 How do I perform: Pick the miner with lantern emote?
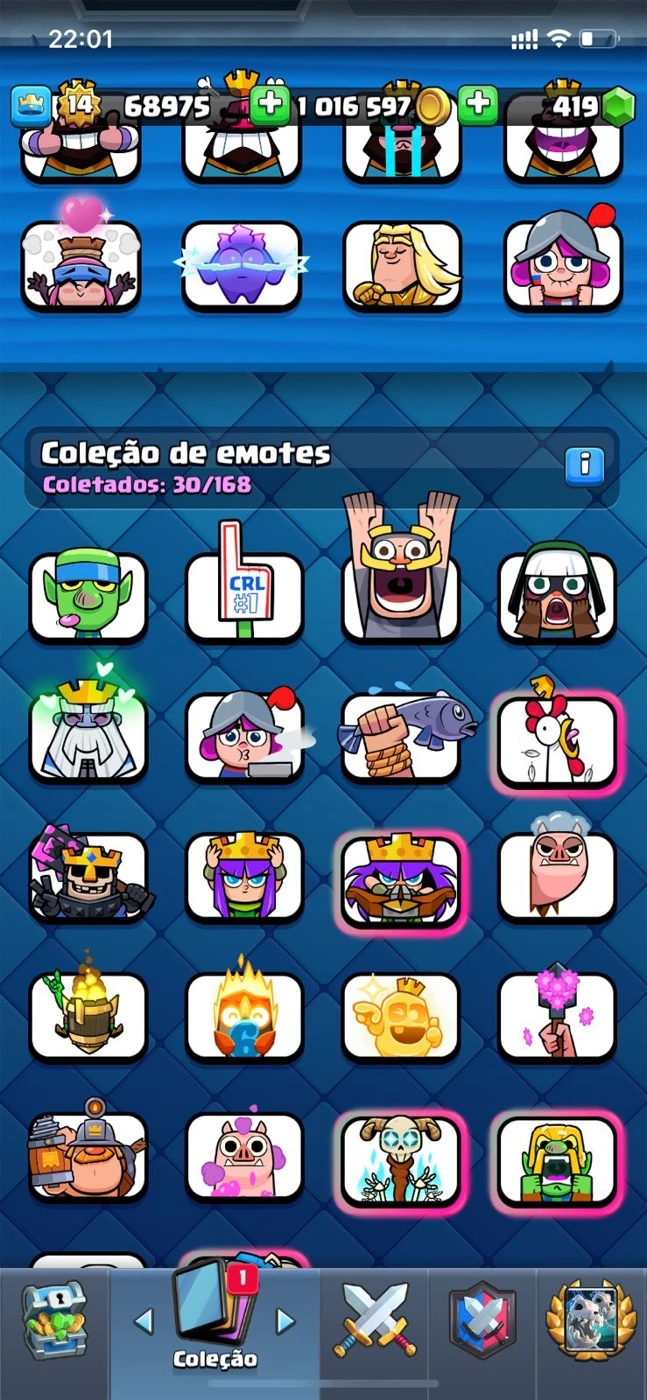(88, 1158)
